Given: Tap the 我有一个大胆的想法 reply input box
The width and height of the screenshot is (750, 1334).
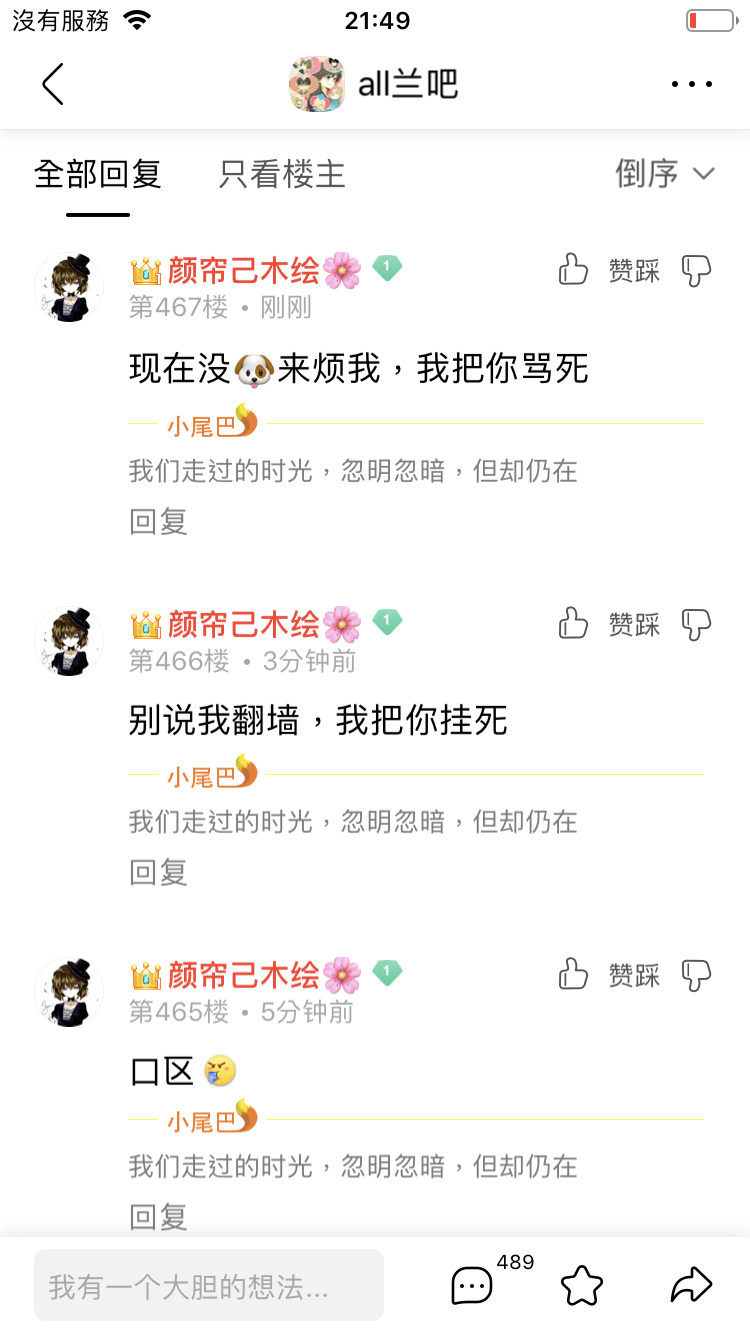Looking at the screenshot, I should (x=209, y=1285).
